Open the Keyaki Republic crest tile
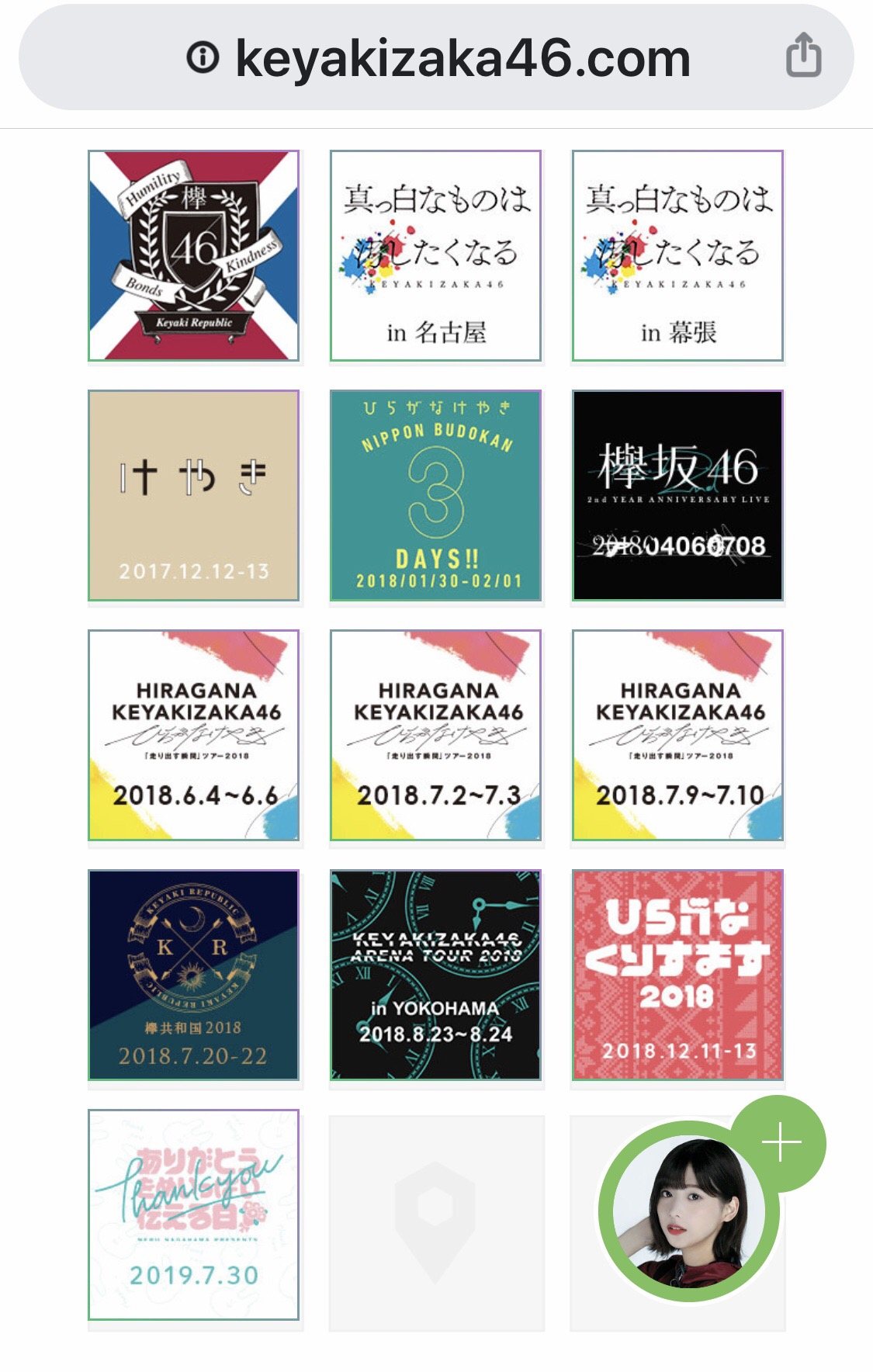Image resolution: width=873 pixels, height=1372 pixels. (193, 255)
